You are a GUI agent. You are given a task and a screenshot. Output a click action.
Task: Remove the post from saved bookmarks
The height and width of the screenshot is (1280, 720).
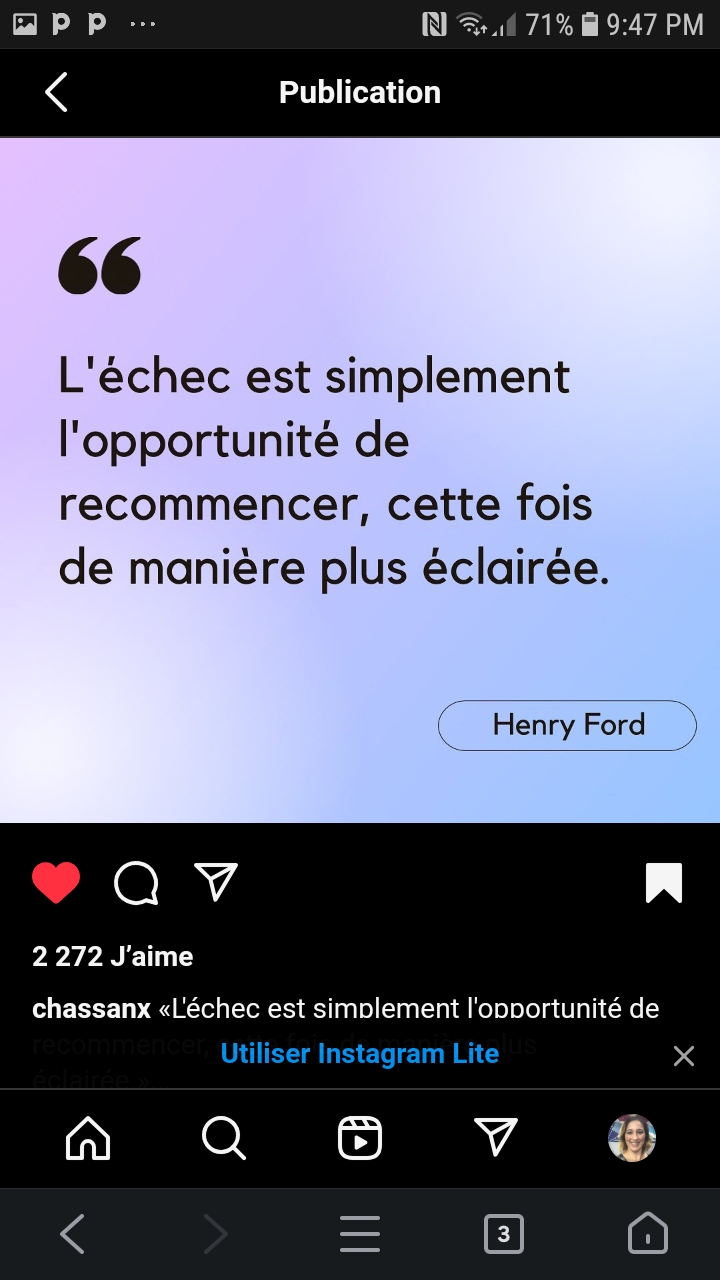664,883
